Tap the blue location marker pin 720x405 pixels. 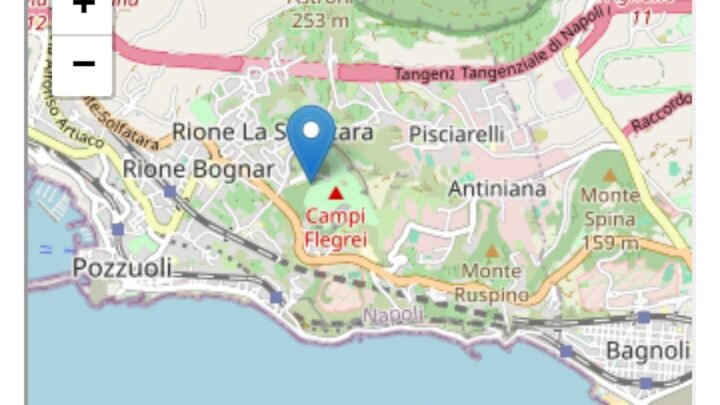coord(311,141)
